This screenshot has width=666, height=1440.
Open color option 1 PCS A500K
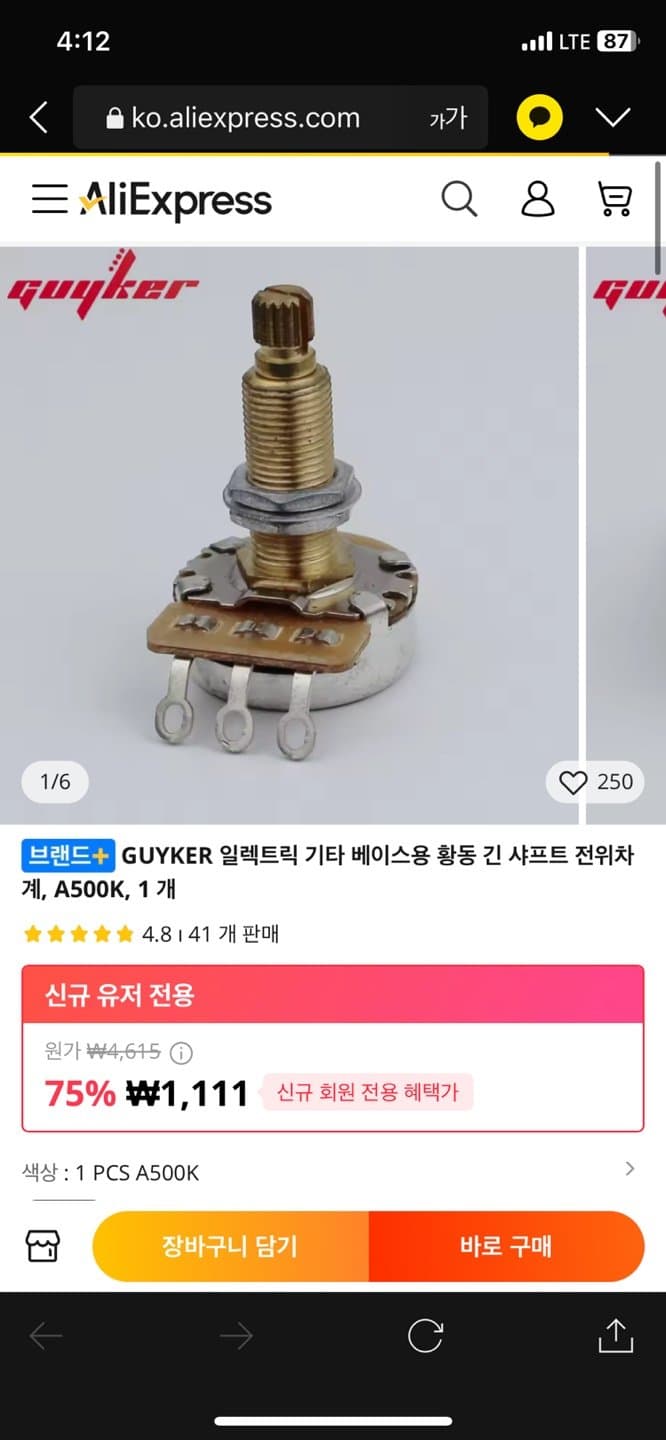point(330,1172)
